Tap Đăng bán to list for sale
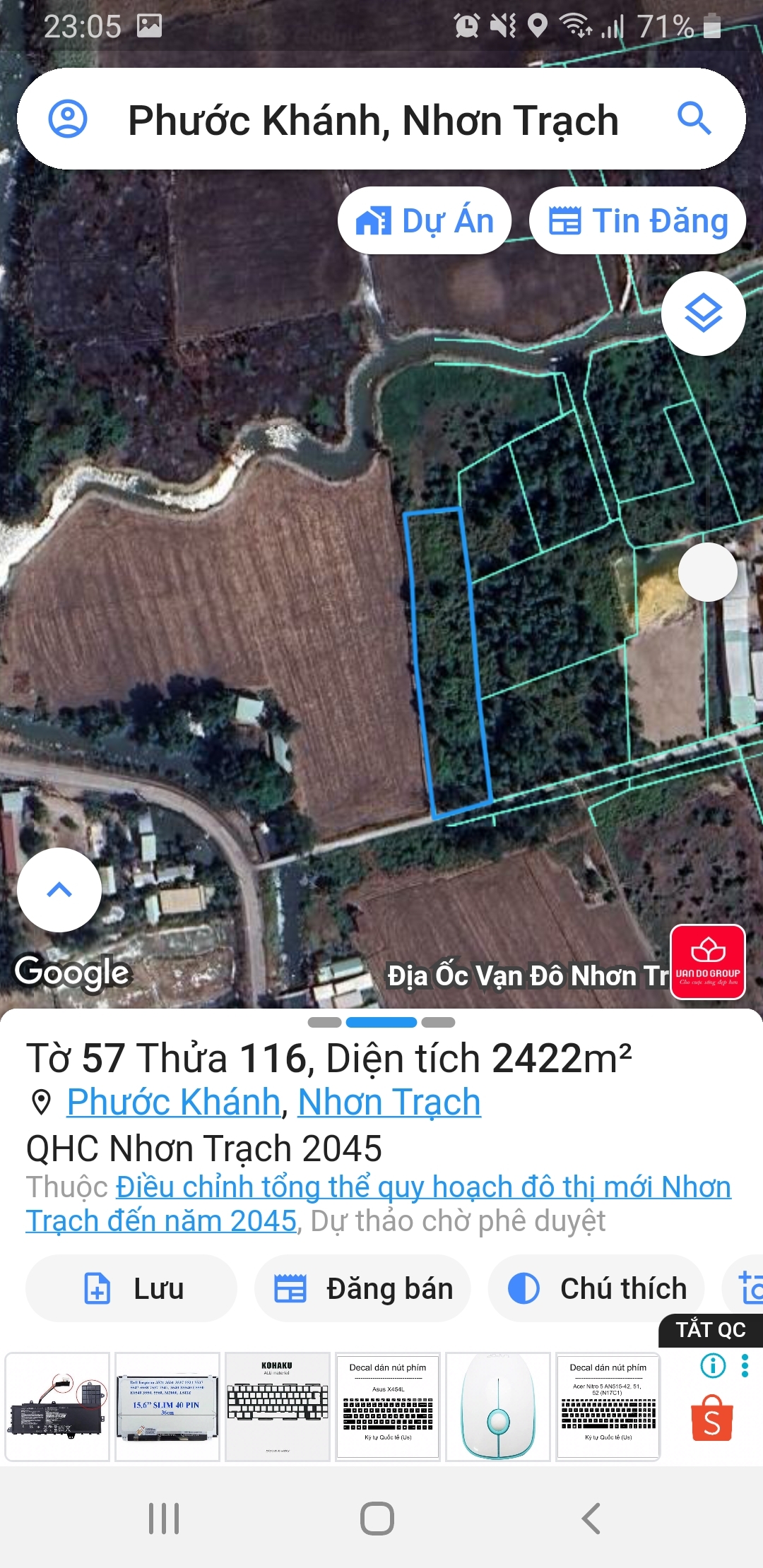Image resolution: width=763 pixels, height=1568 pixels. [362, 1288]
